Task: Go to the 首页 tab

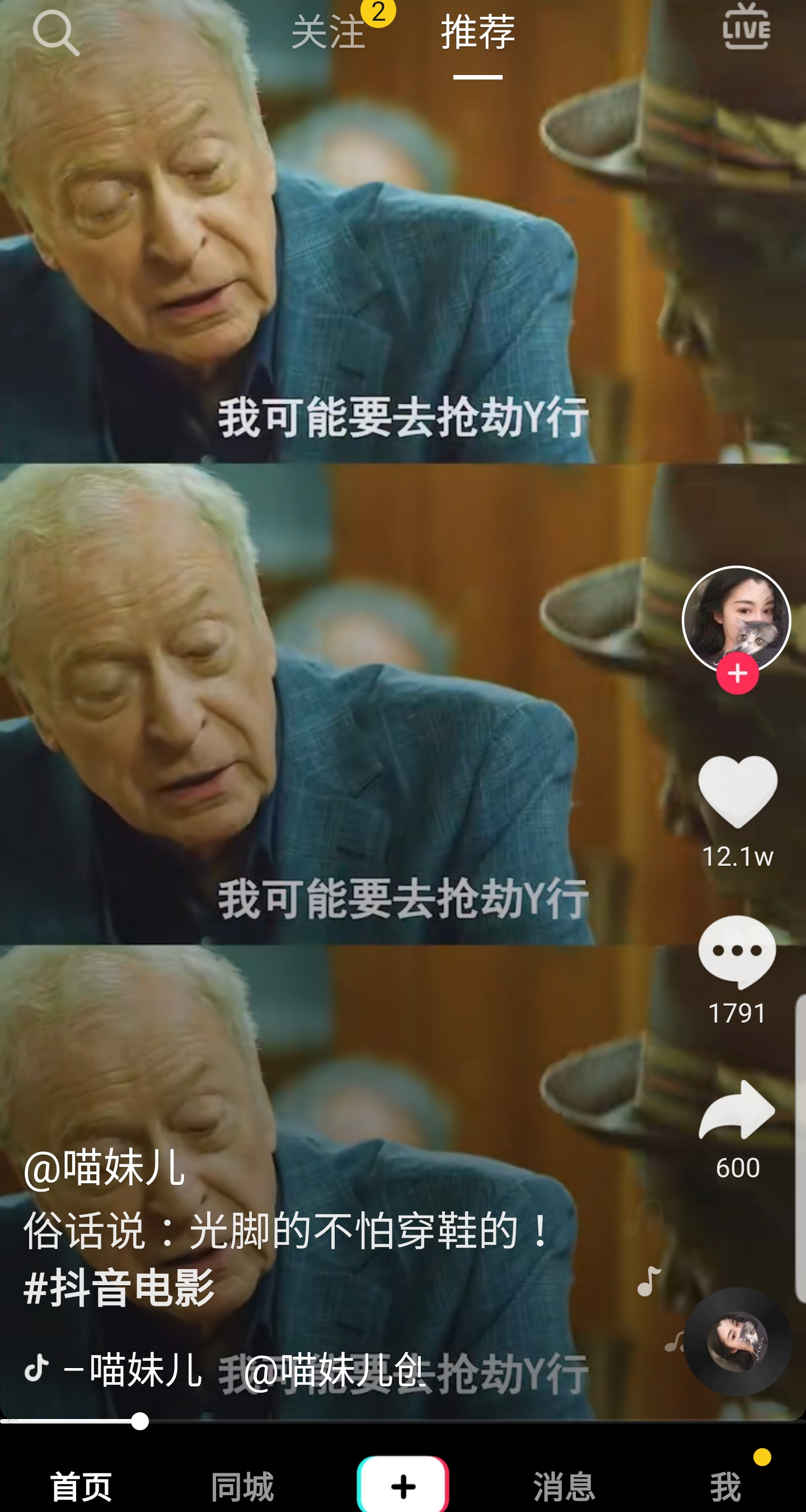Action: 81,1486
